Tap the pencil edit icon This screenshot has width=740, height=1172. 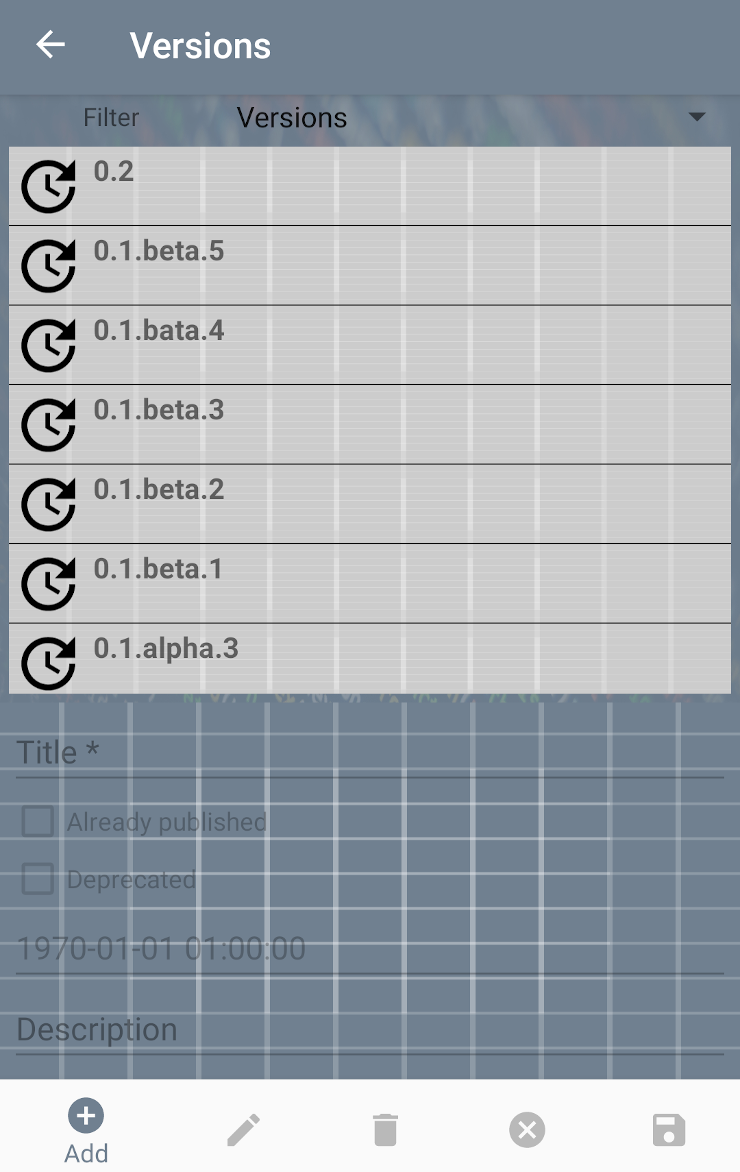[243, 1131]
